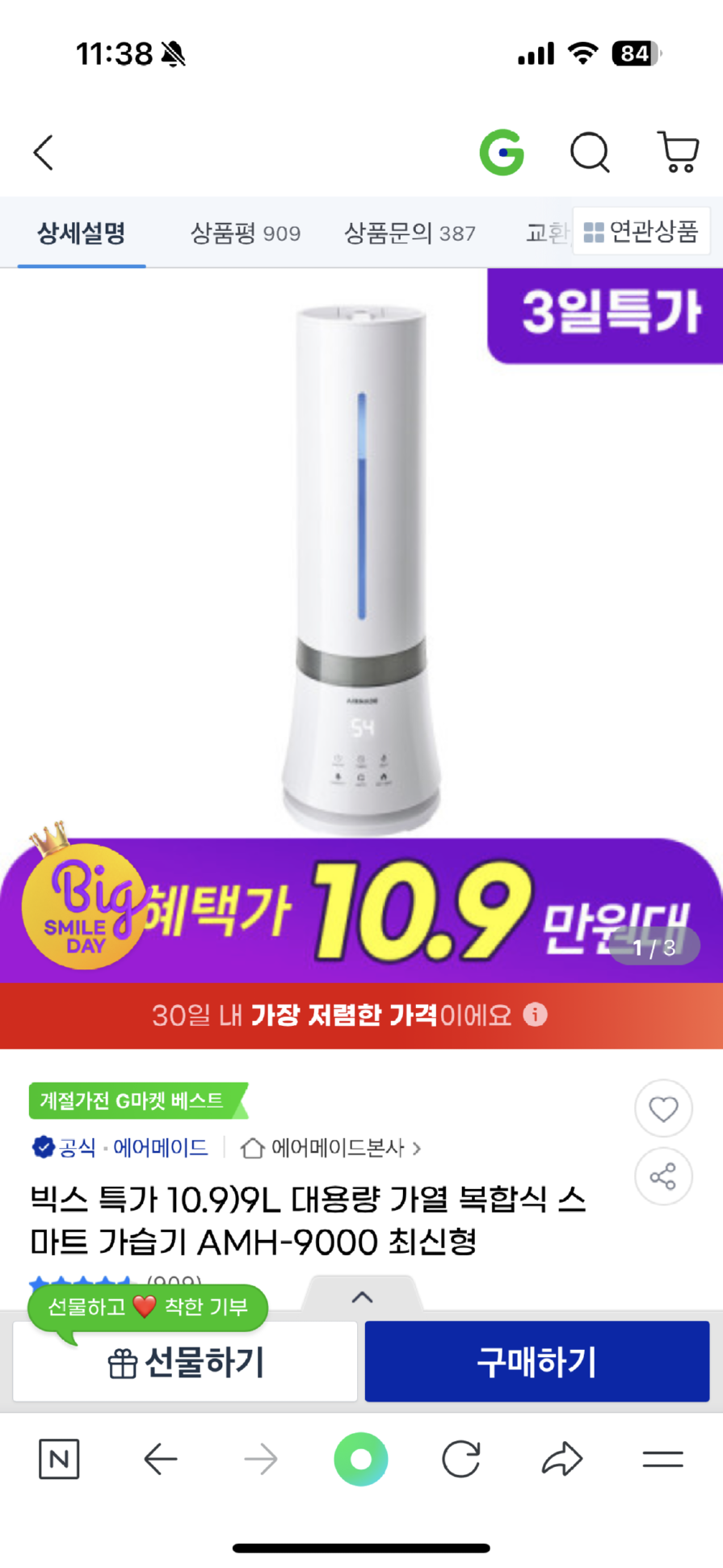This screenshot has height=1568, width=723.
Task: Tap 구매하기 to buy
Action: (536, 1362)
